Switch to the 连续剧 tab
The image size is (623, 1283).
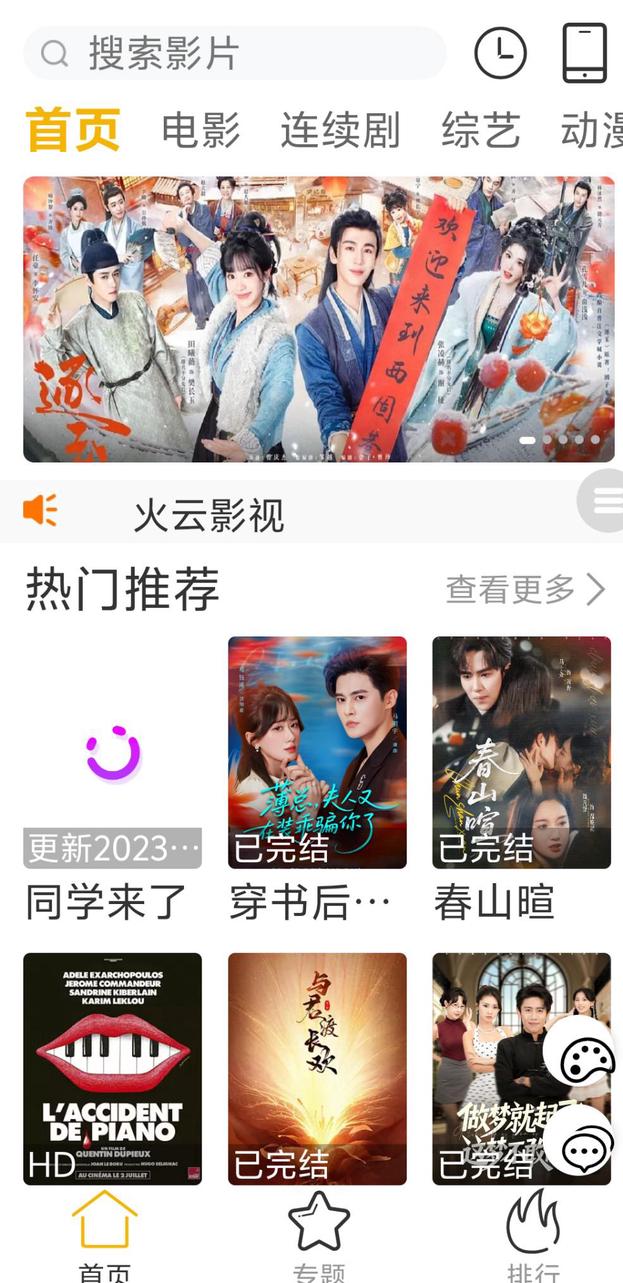coord(340,131)
